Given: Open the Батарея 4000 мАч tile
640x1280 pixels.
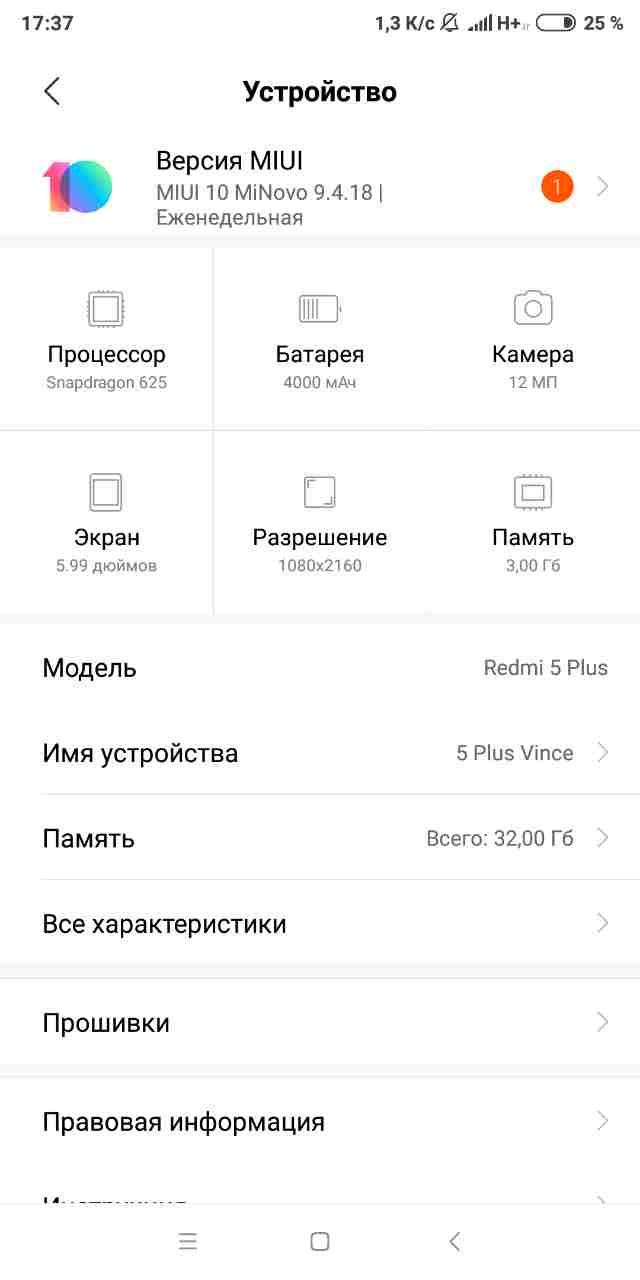Looking at the screenshot, I should (x=320, y=340).
